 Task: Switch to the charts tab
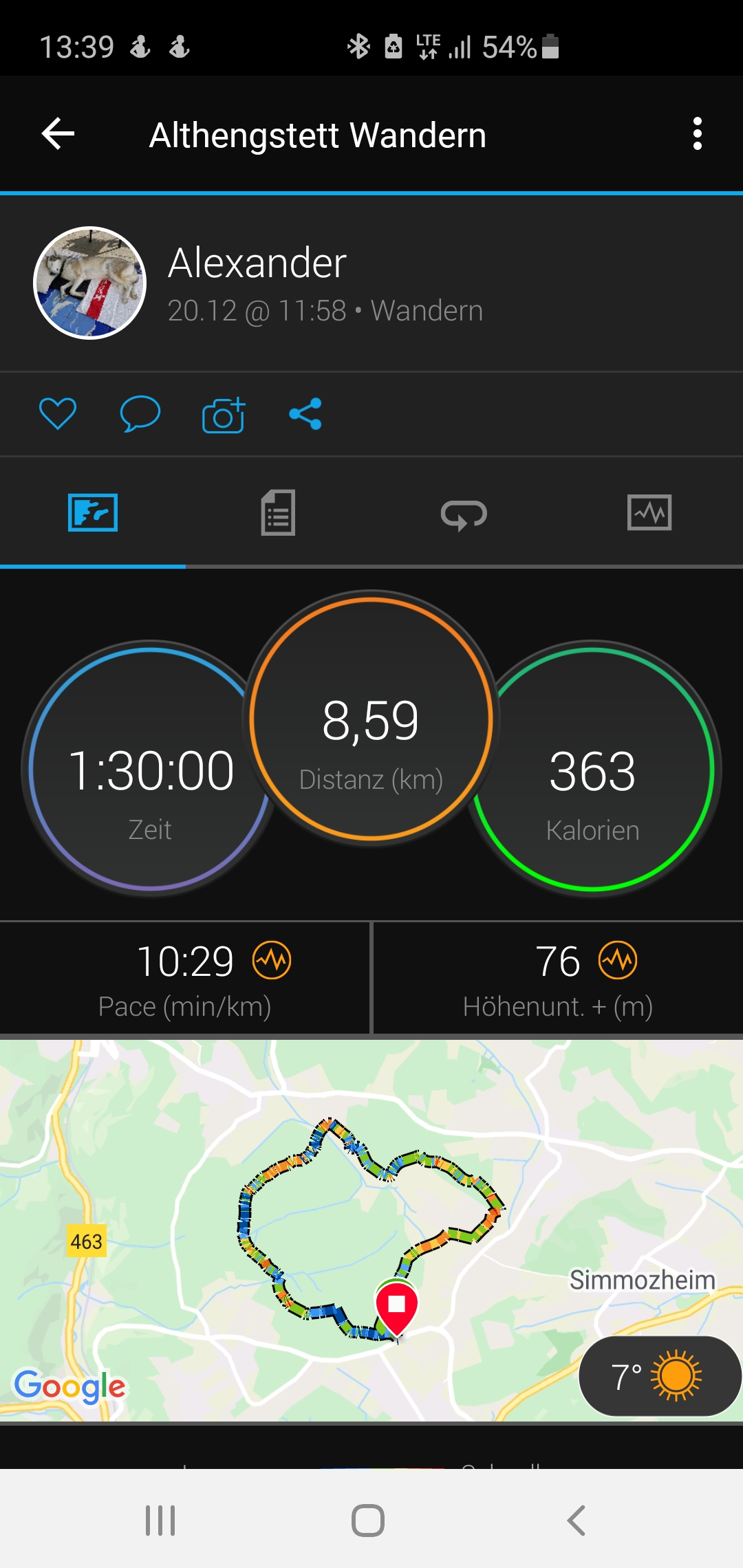tap(649, 513)
